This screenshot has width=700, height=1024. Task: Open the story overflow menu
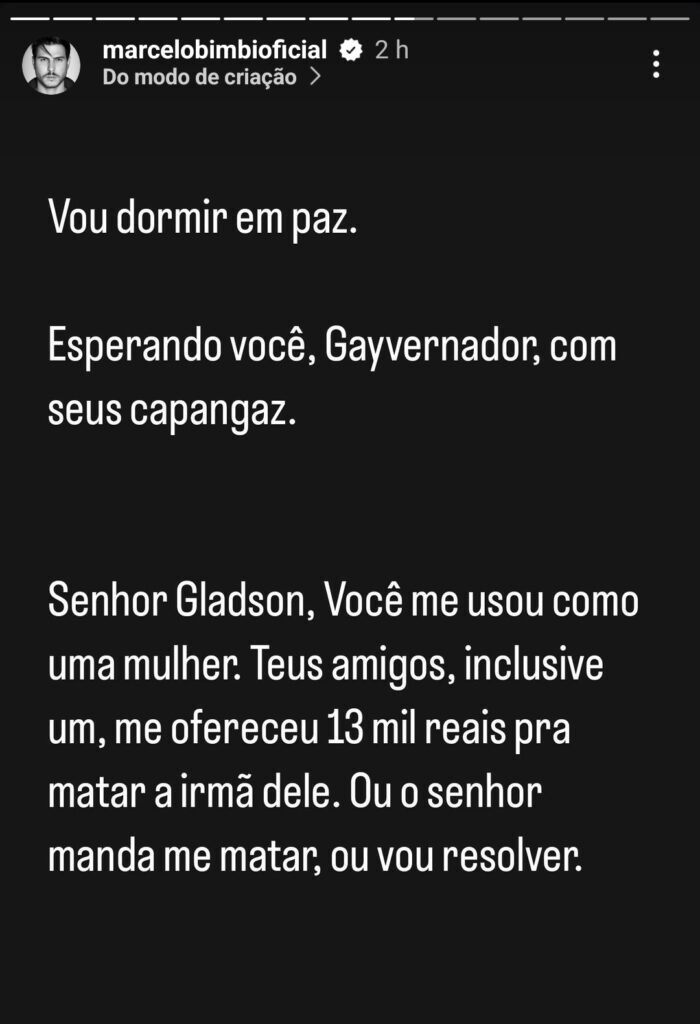(x=656, y=65)
